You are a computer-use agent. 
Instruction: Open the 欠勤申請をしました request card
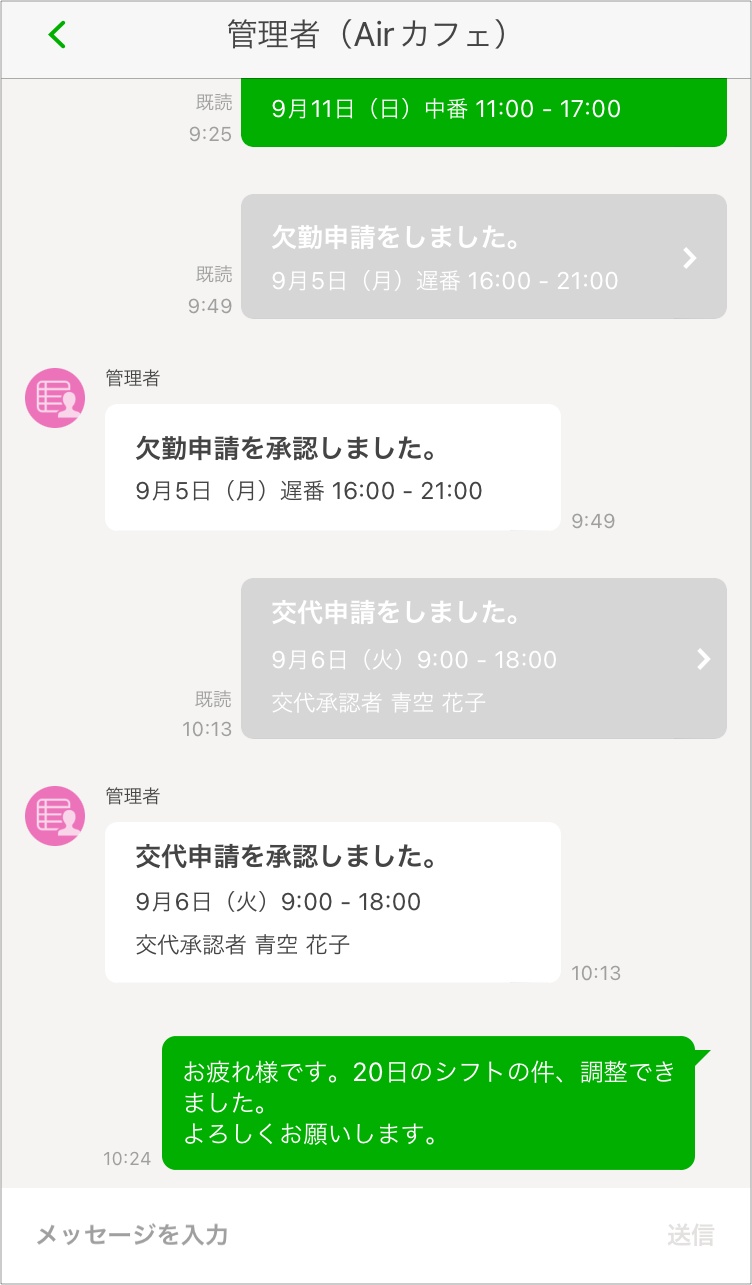click(x=484, y=257)
